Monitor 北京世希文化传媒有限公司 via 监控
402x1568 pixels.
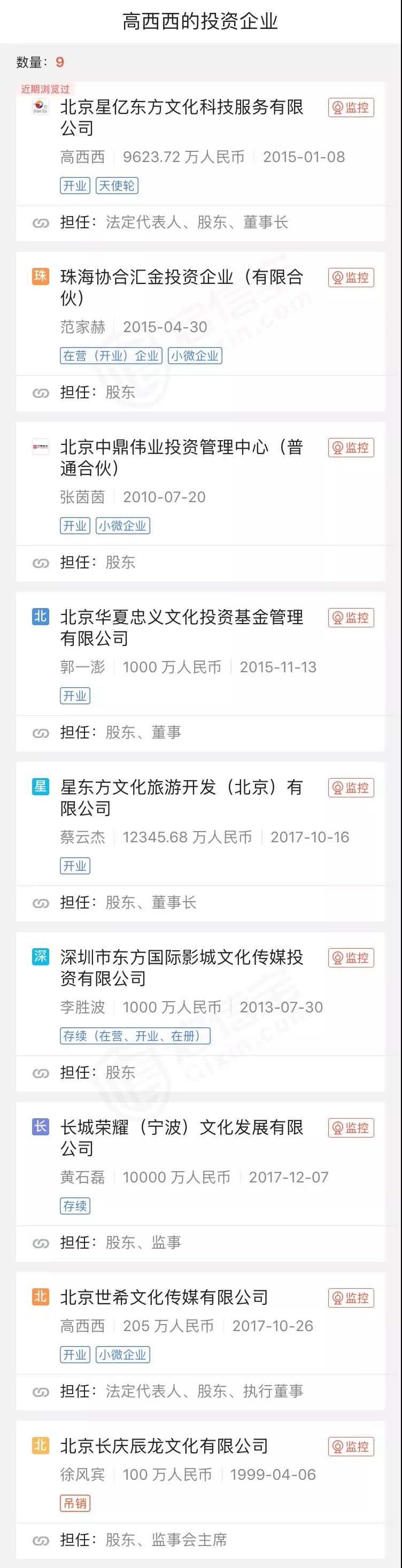point(351,1298)
